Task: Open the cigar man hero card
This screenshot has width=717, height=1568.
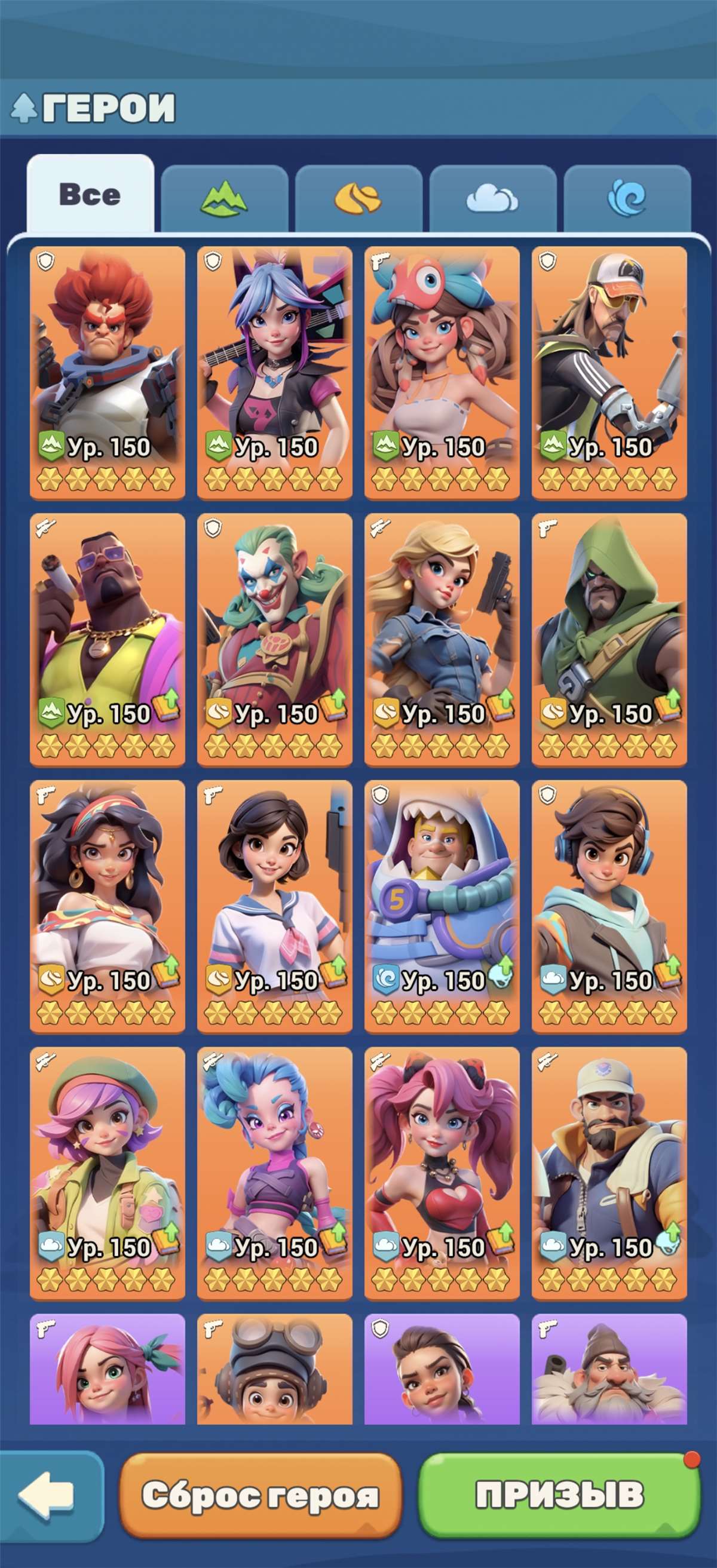Action: [107, 639]
